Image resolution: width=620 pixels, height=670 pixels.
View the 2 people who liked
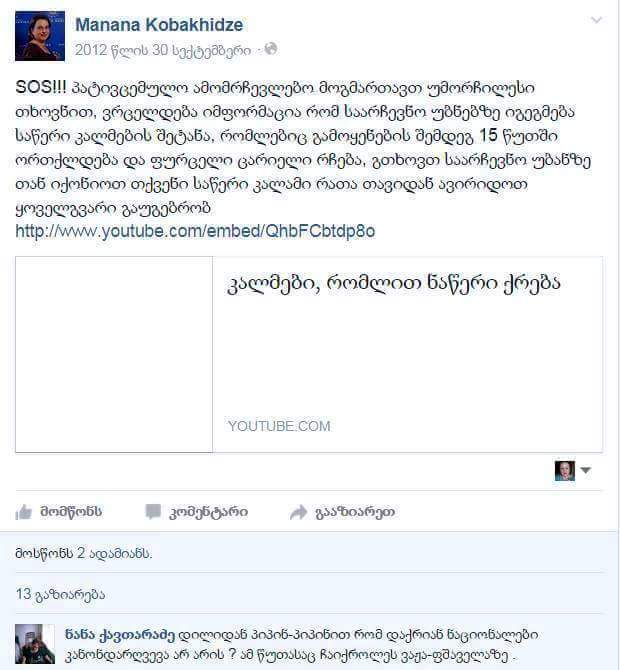tap(84, 552)
